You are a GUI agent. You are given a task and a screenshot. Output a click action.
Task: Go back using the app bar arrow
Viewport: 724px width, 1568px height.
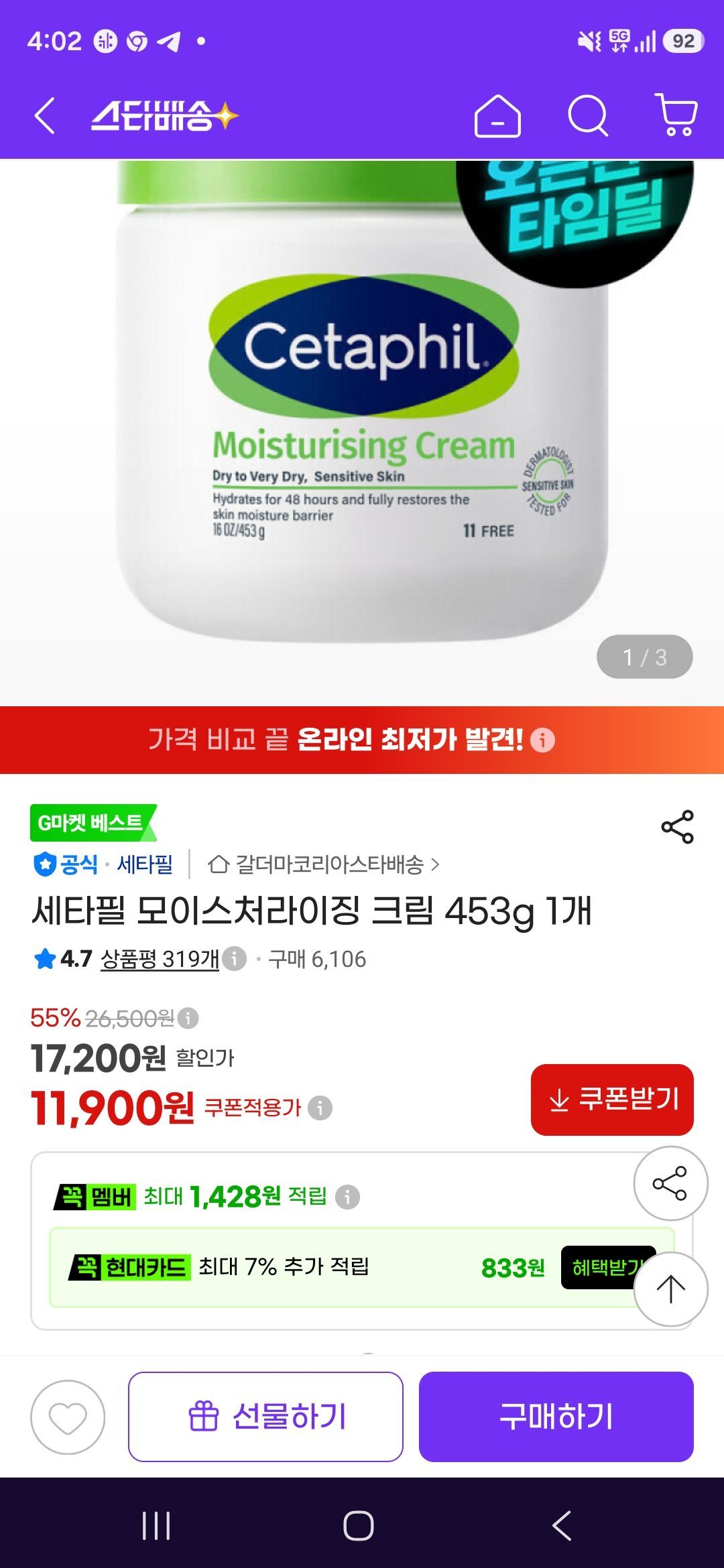pyautogui.click(x=44, y=116)
